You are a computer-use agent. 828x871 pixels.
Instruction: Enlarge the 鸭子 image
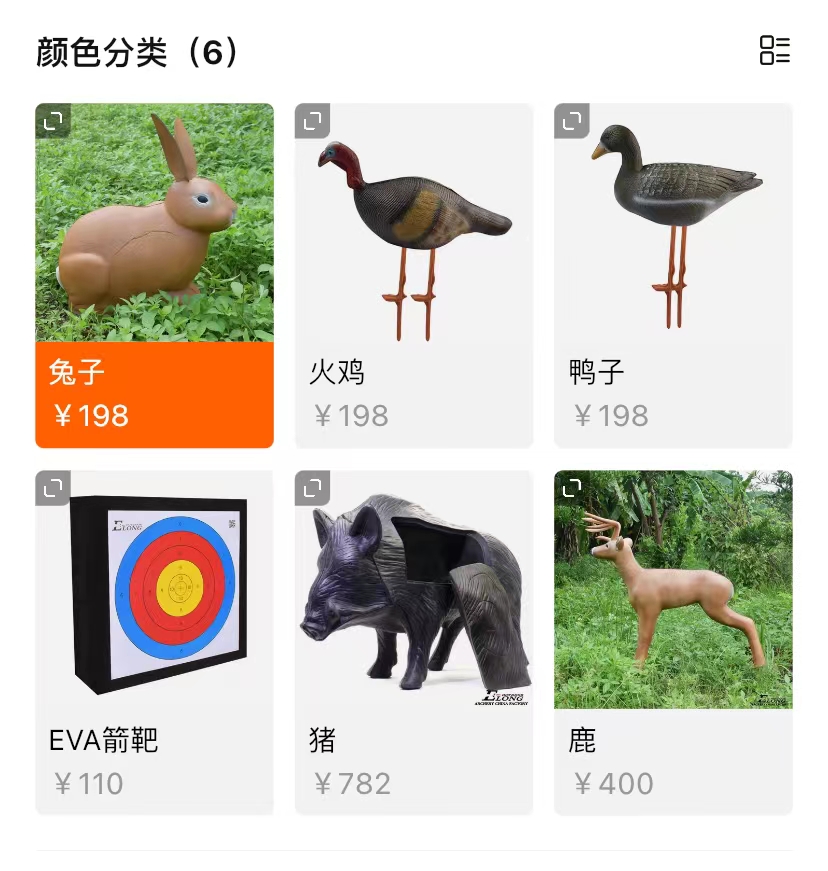pyautogui.click(x=572, y=121)
